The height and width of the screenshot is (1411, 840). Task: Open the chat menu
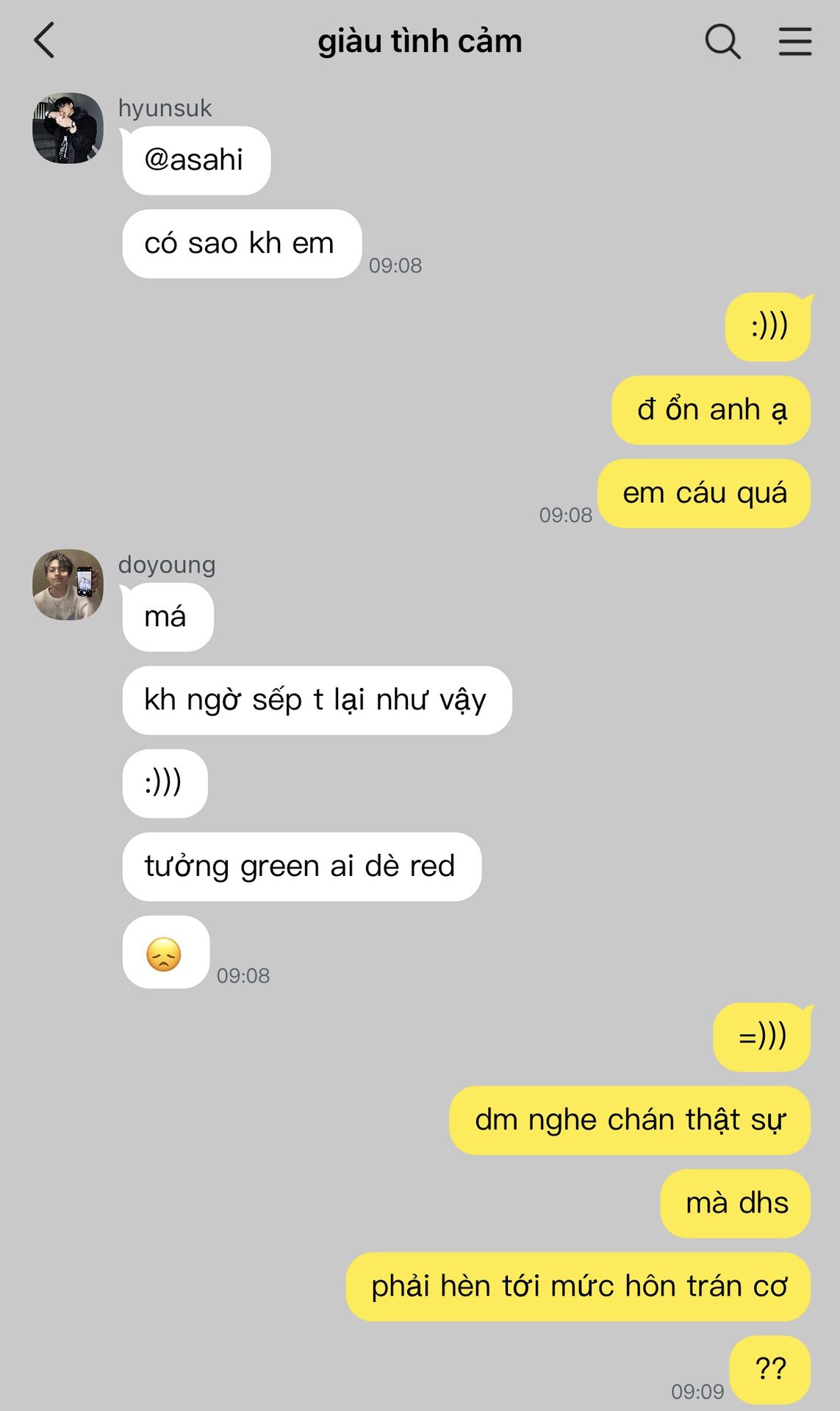click(x=795, y=41)
